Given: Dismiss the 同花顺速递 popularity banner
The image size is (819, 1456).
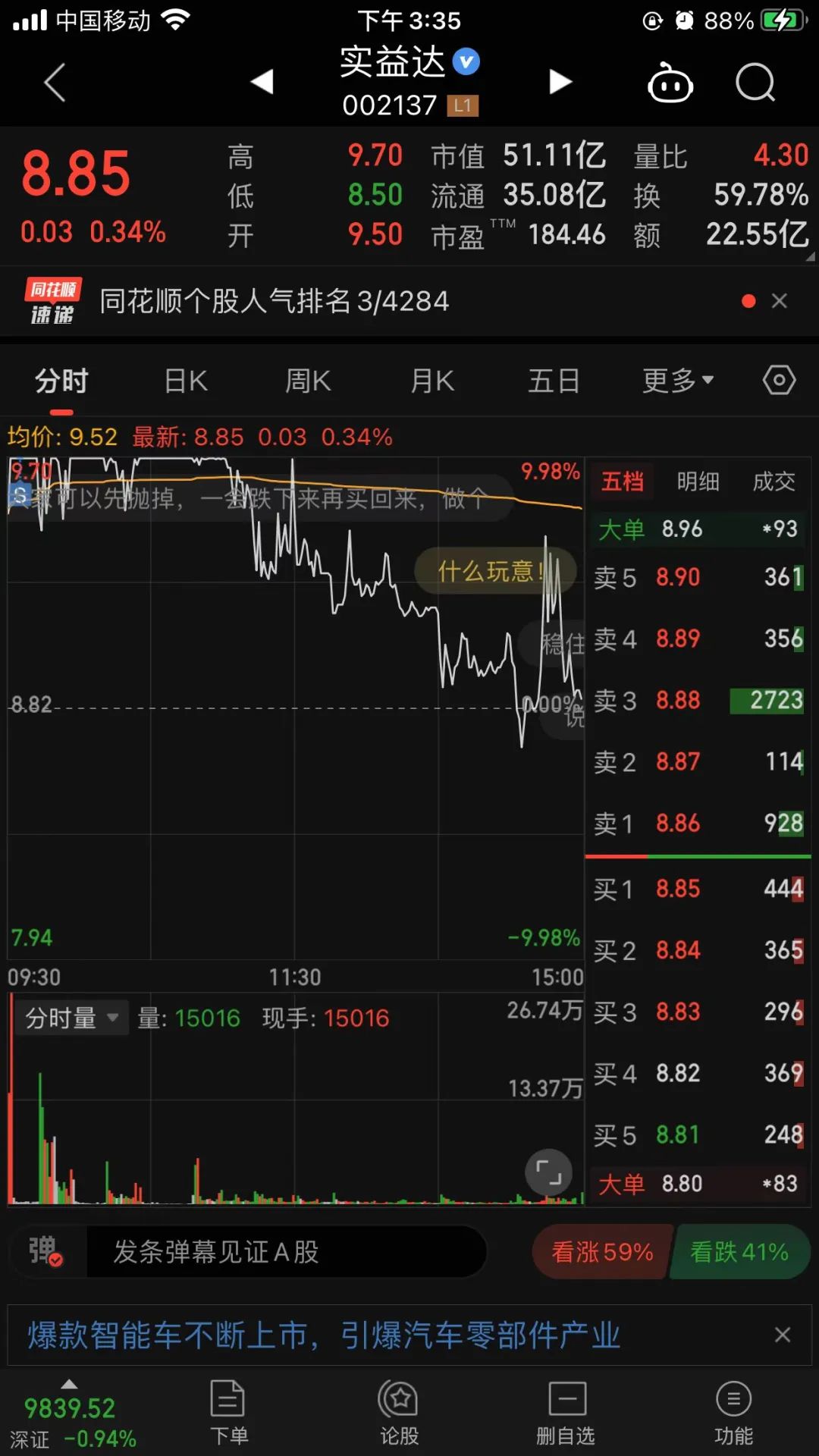Looking at the screenshot, I should coord(779,301).
